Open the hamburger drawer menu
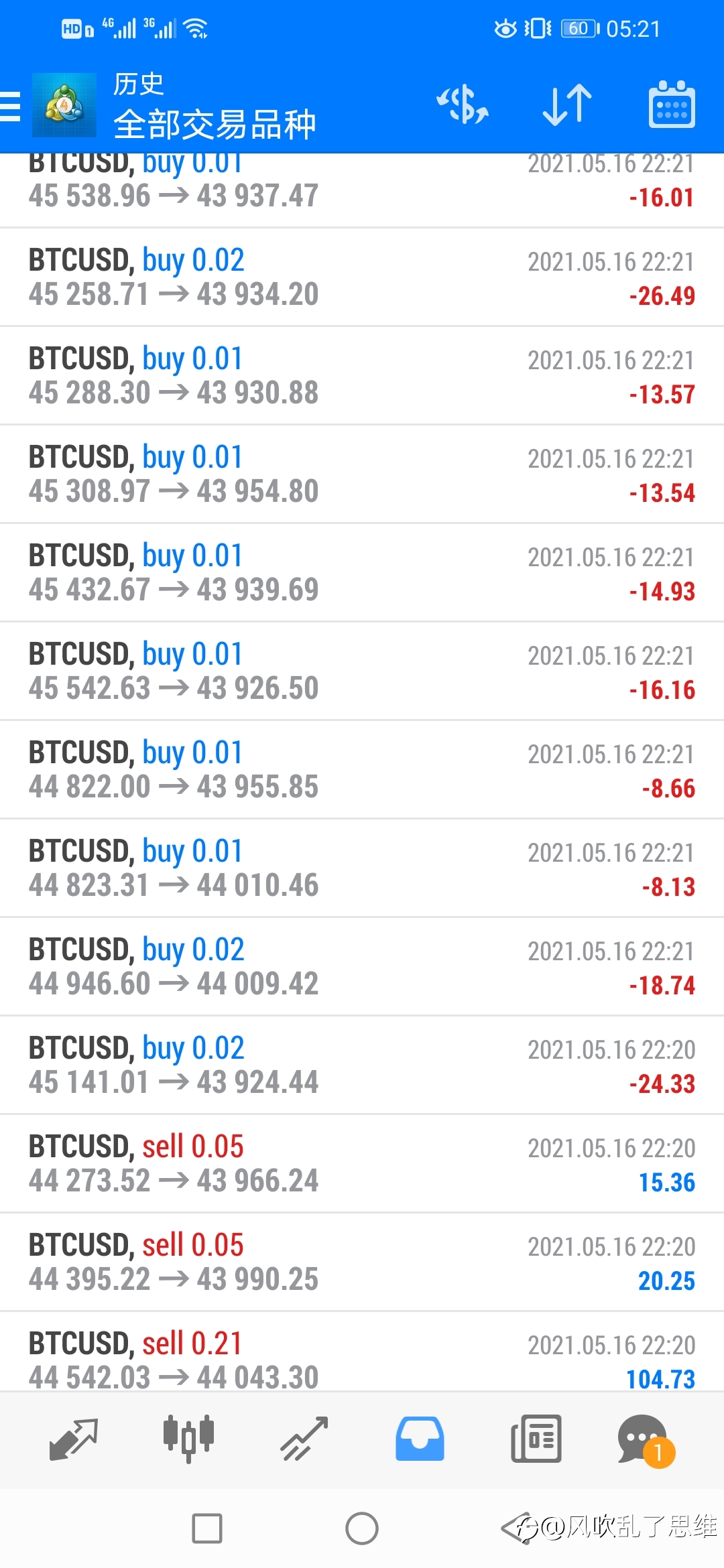Screen dimensions: 724x1568 (11, 106)
